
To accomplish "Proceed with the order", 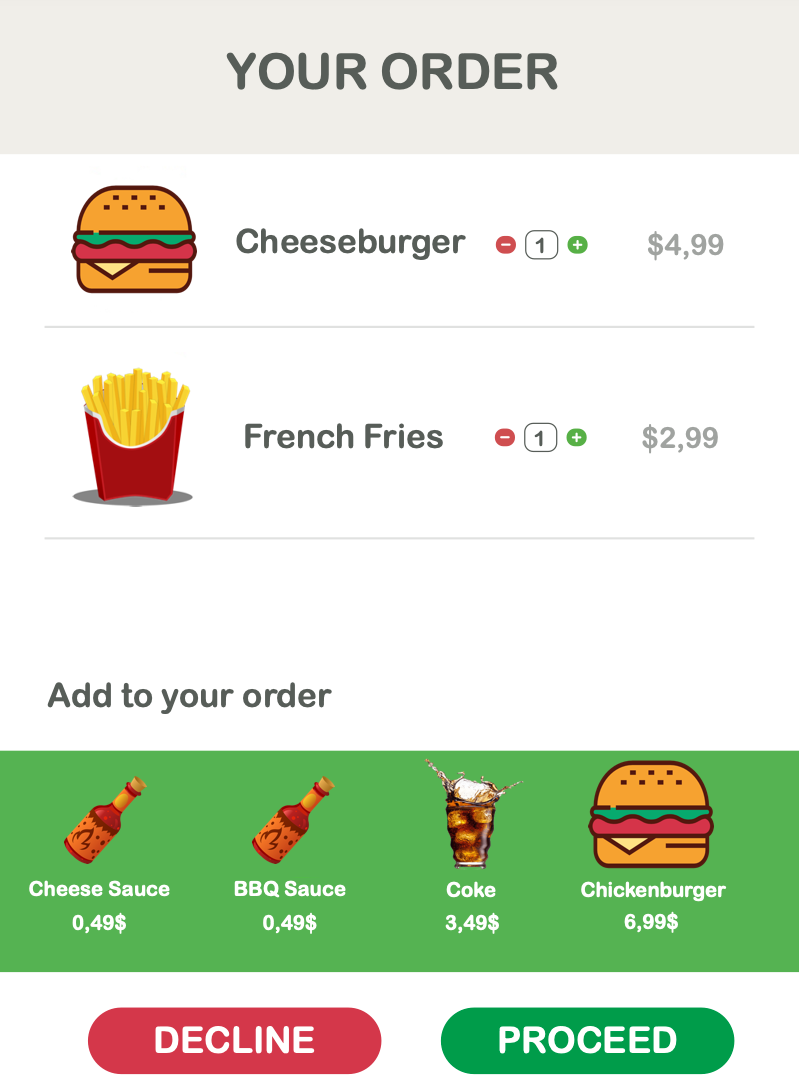I will 587,1040.
